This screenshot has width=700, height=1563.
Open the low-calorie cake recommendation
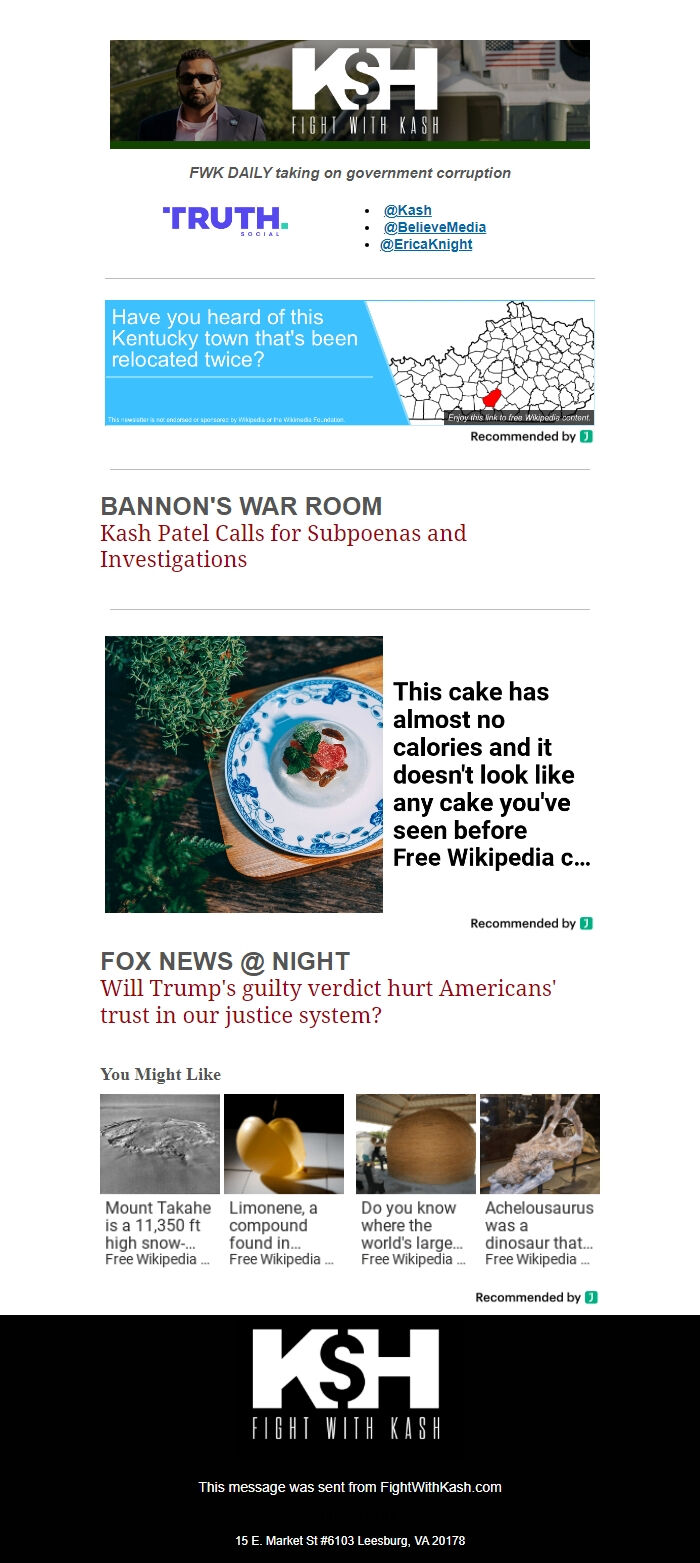tap(349, 774)
